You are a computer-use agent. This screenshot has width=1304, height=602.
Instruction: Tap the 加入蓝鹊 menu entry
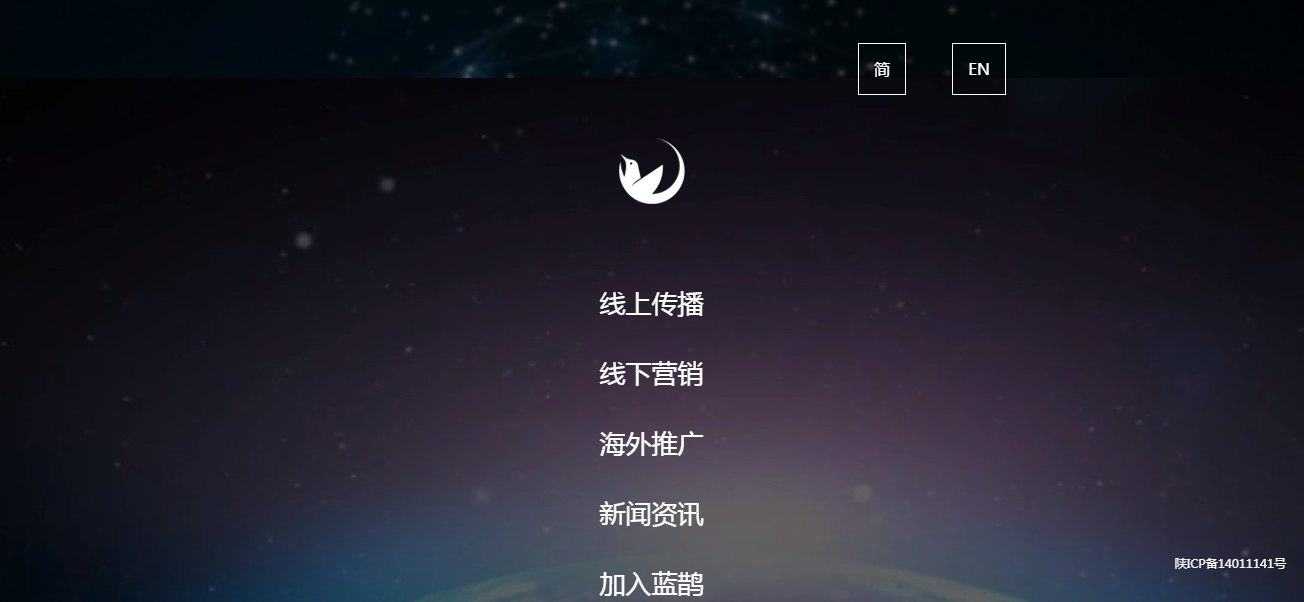point(651,584)
